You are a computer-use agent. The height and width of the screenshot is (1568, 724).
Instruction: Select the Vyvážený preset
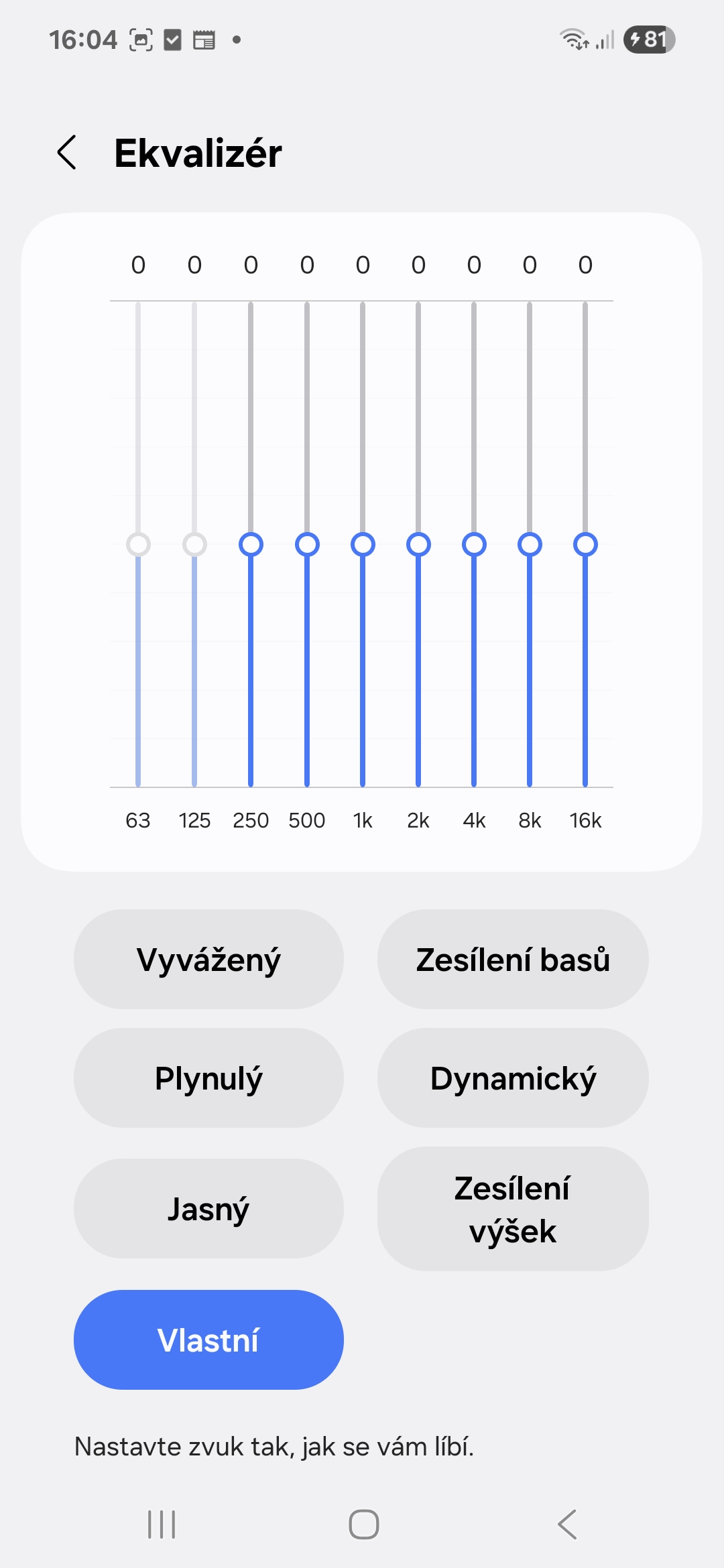pyautogui.click(x=208, y=959)
